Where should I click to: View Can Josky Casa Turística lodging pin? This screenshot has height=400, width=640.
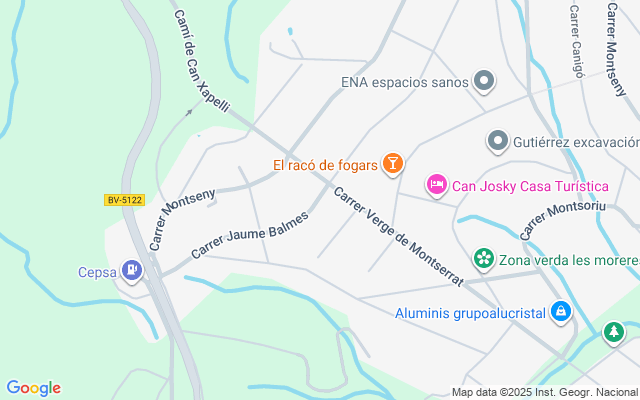[436, 185]
